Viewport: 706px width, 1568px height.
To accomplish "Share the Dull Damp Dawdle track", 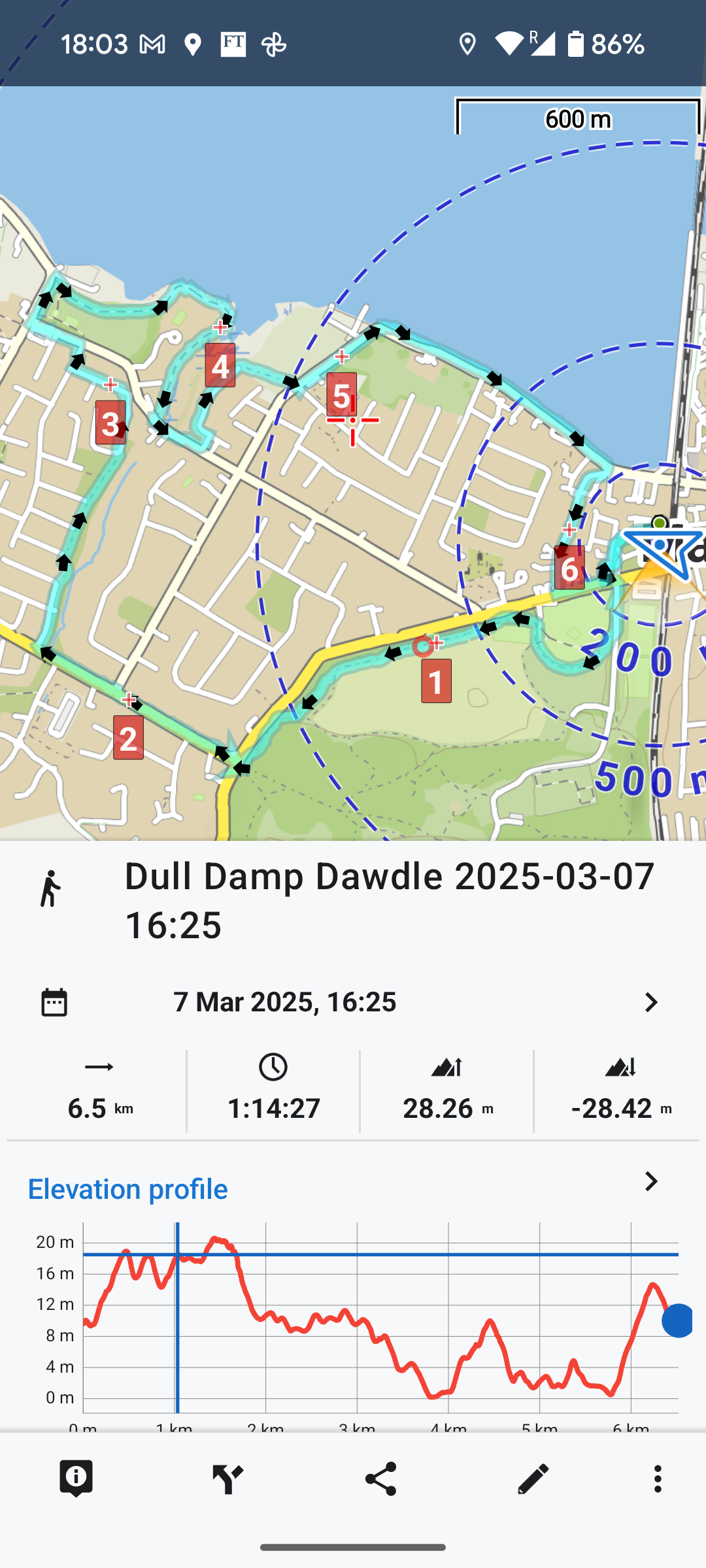I will pyautogui.click(x=381, y=1478).
